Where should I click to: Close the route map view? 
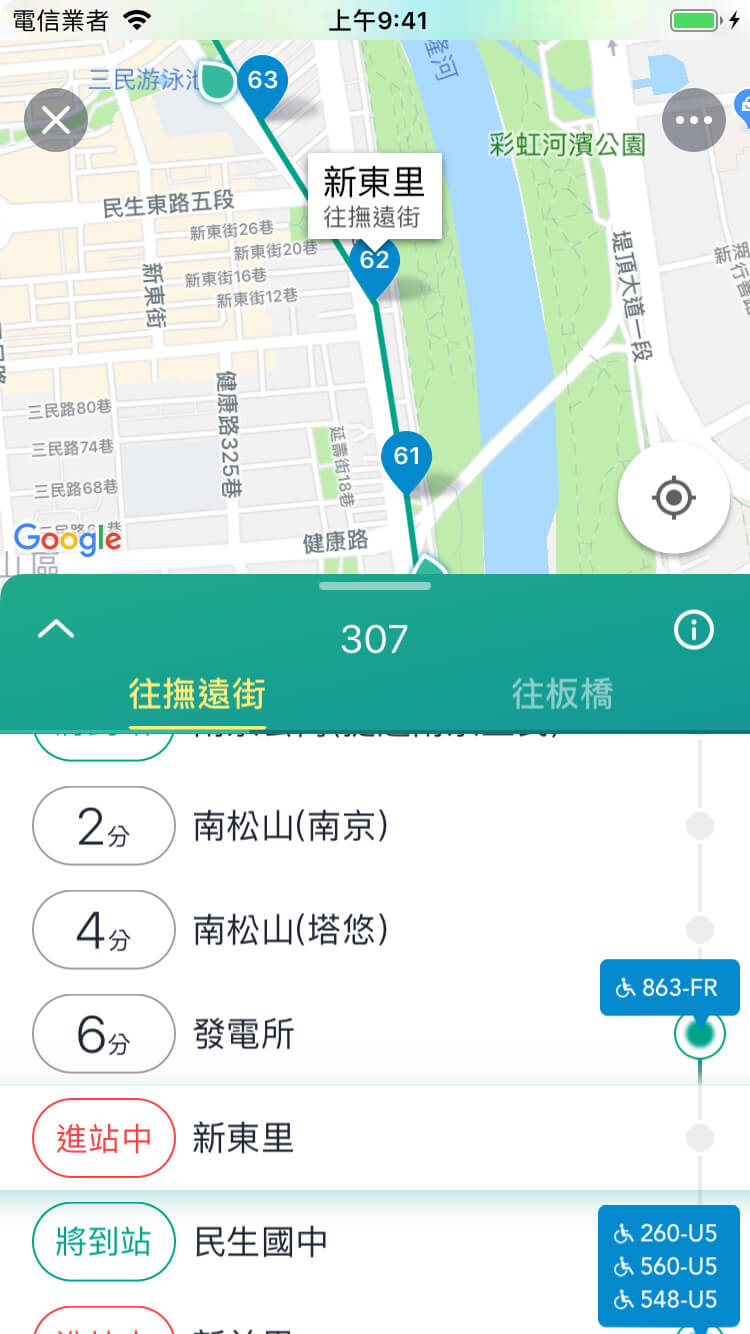coord(56,120)
